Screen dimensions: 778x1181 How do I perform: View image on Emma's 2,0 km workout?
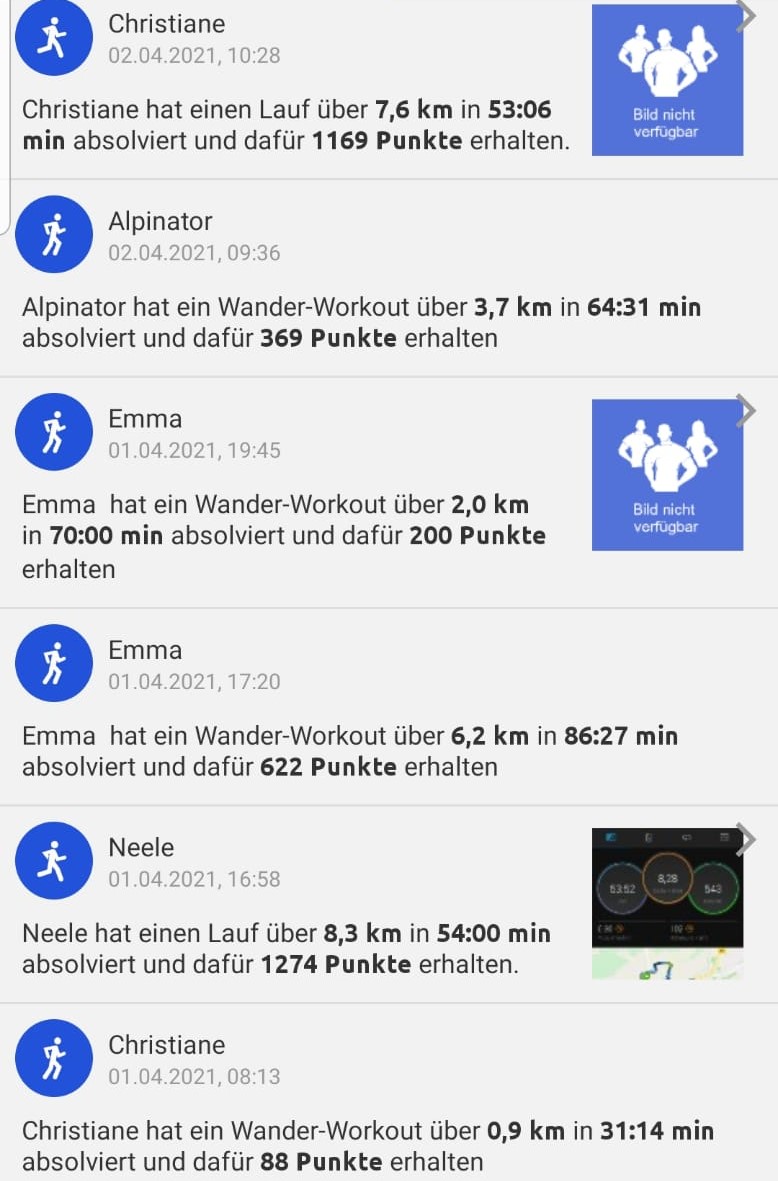pyautogui.click(x=667, y=475)
